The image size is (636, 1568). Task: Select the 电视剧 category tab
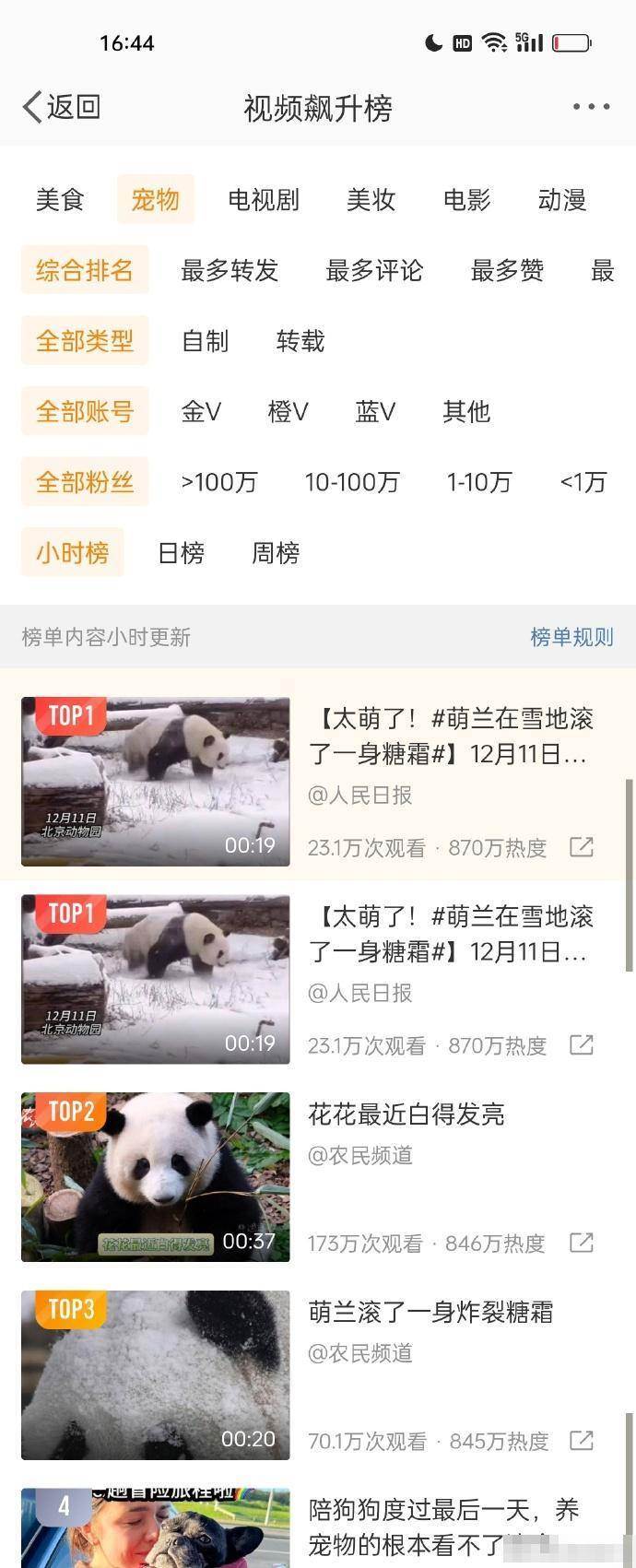point(264,199)
